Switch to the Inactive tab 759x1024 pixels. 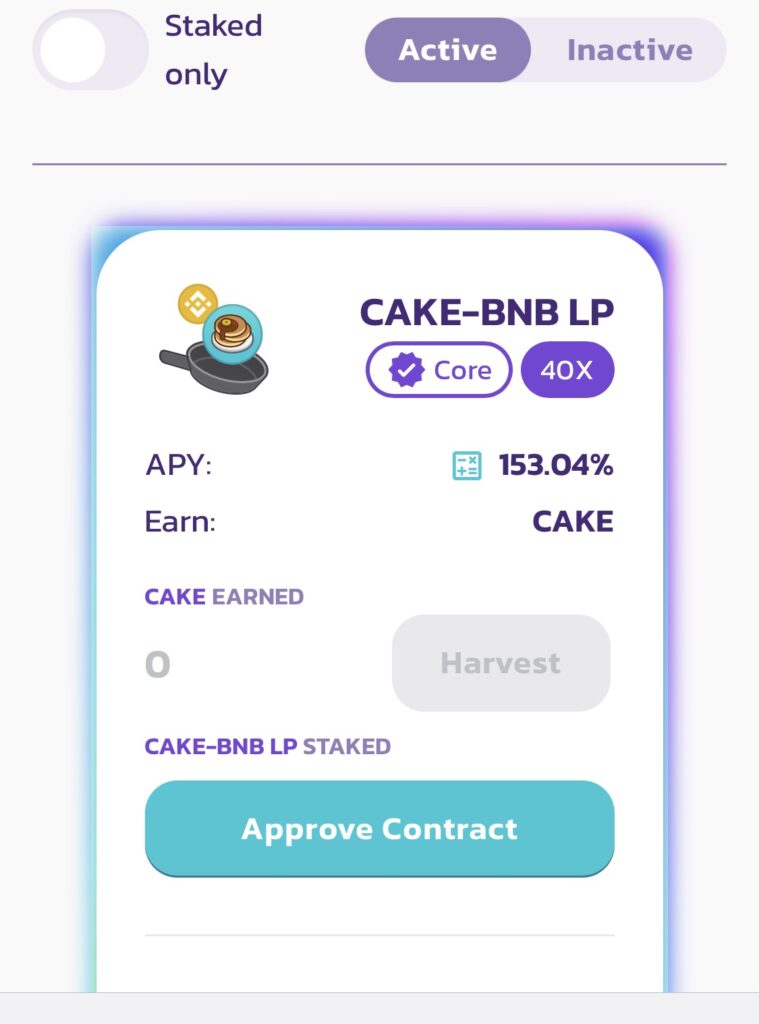pos(629,50)
